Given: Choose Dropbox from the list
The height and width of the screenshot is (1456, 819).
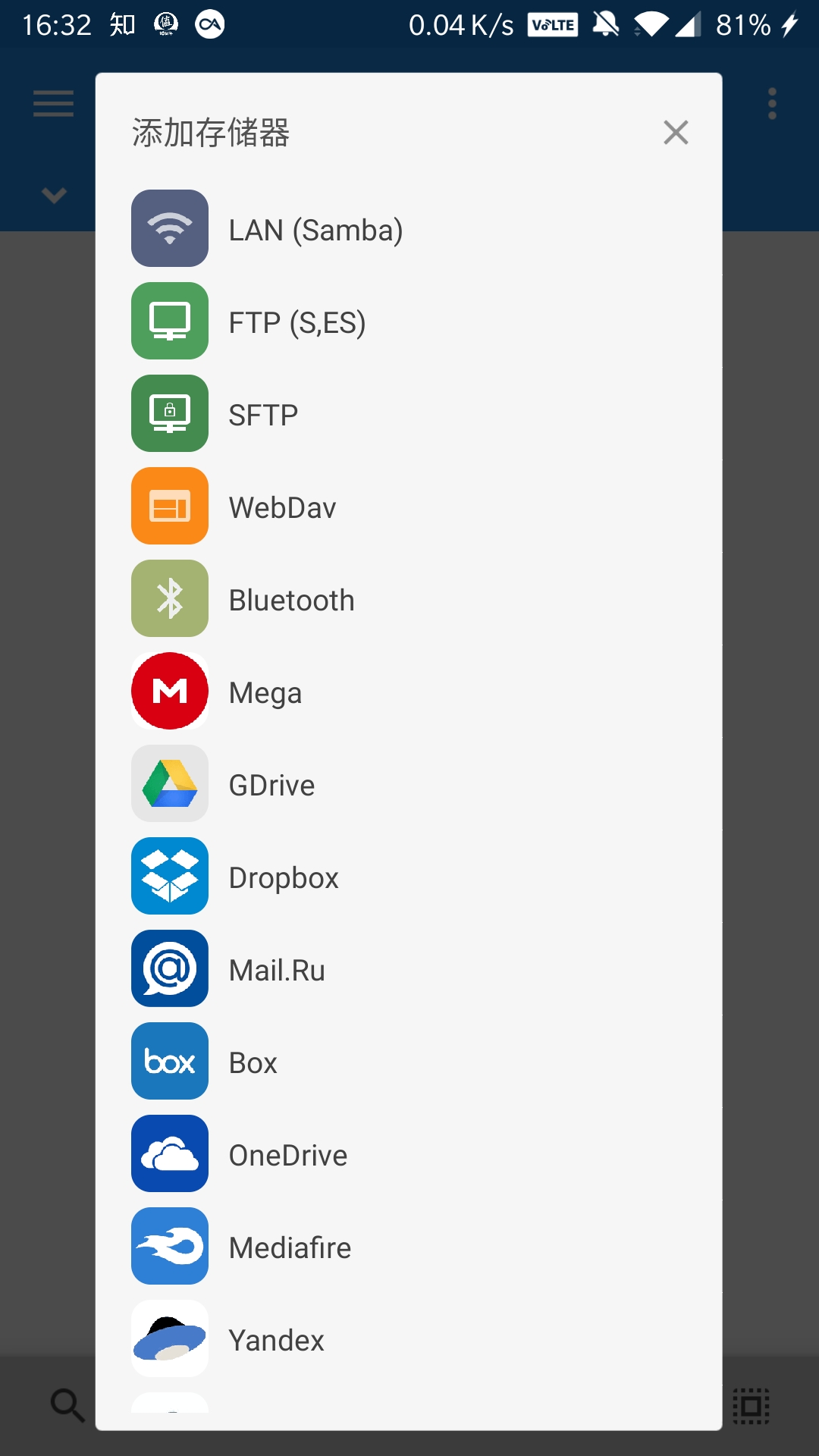Looking at the screenshot, I should click(x=284, y=877).
